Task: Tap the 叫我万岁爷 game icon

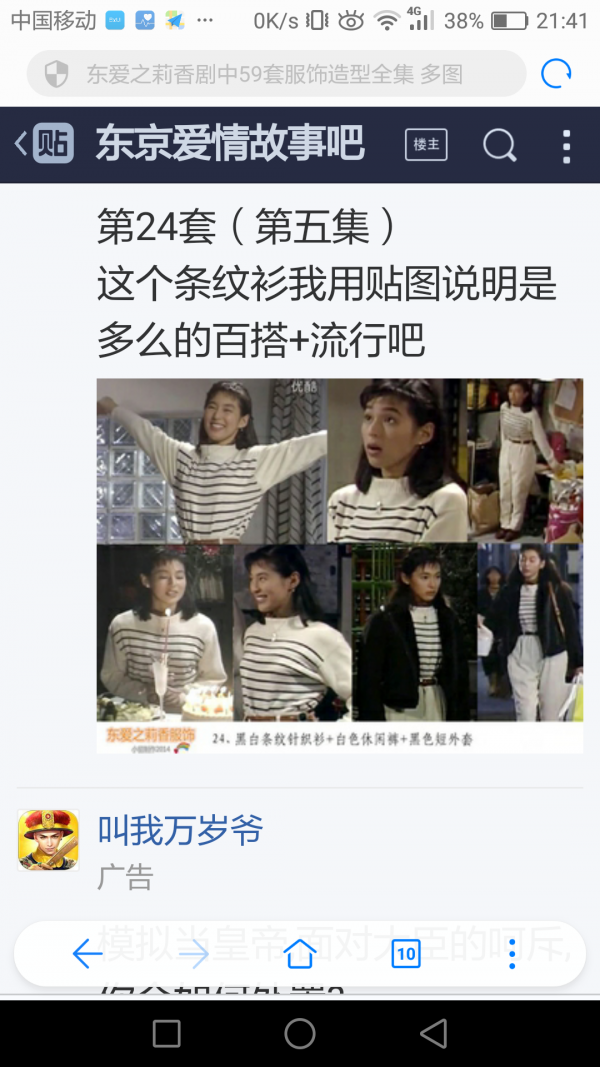Action: [x=48, y=840]
